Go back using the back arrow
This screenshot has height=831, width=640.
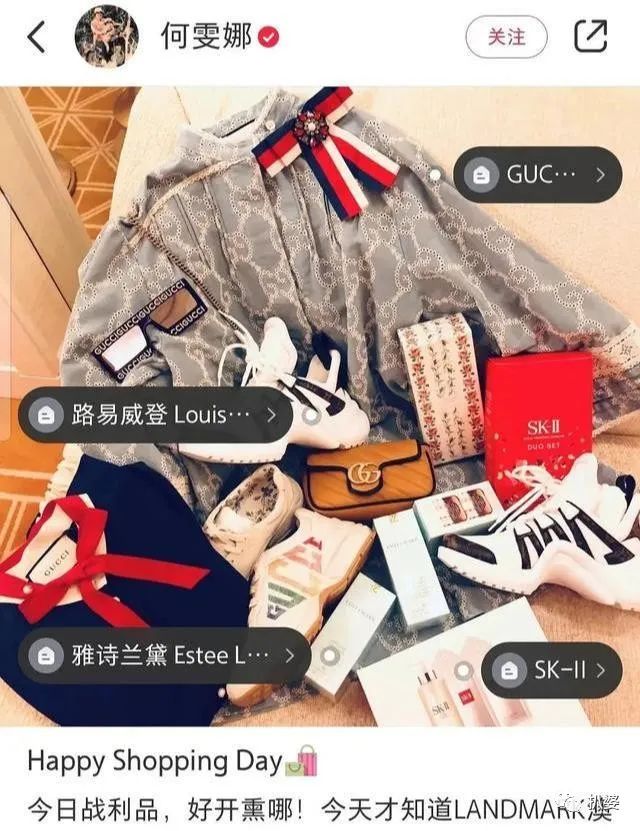[37, 37]
